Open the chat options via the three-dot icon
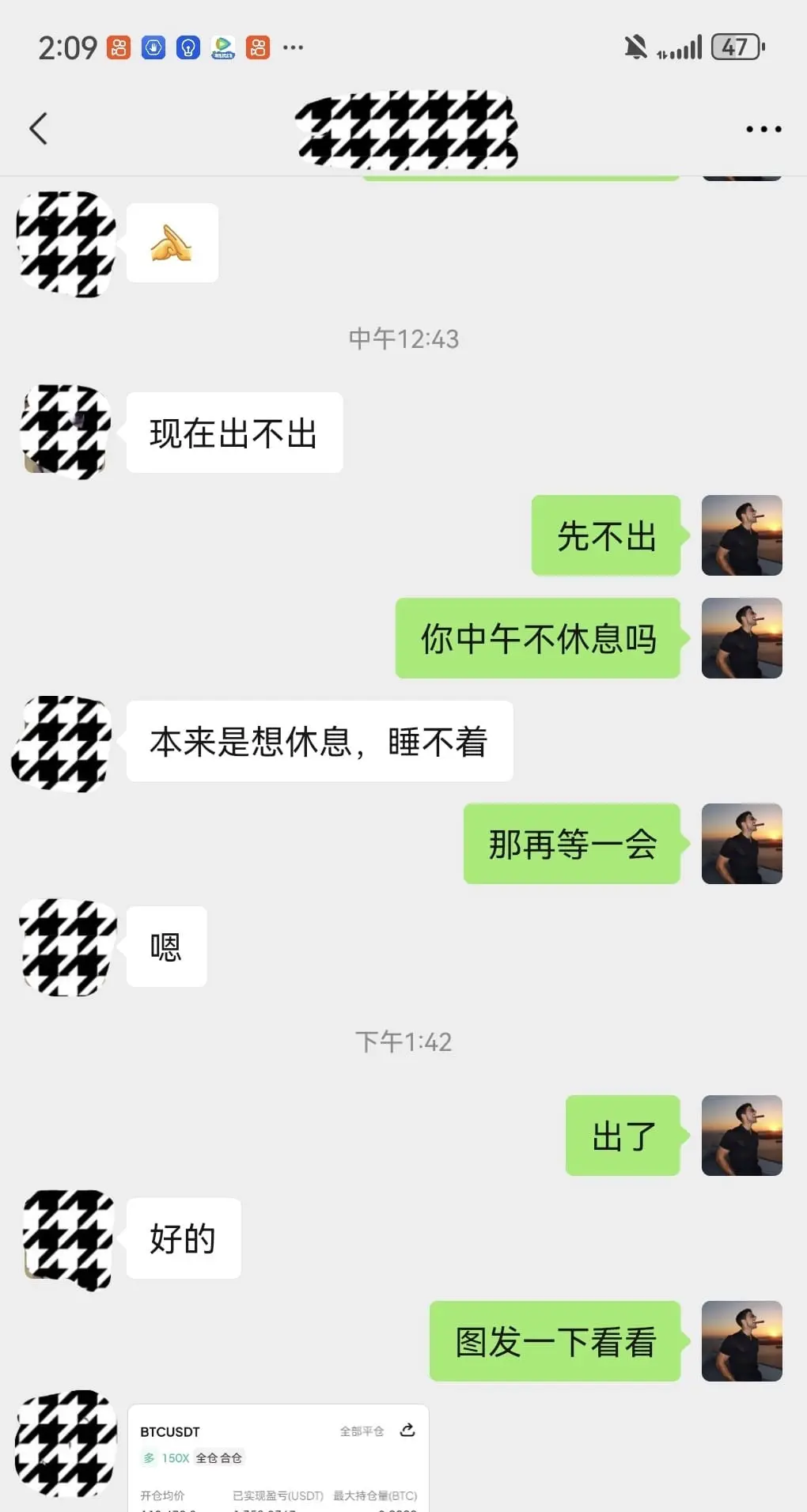Viewport: 807px width, 1512px height. (762, 128)
